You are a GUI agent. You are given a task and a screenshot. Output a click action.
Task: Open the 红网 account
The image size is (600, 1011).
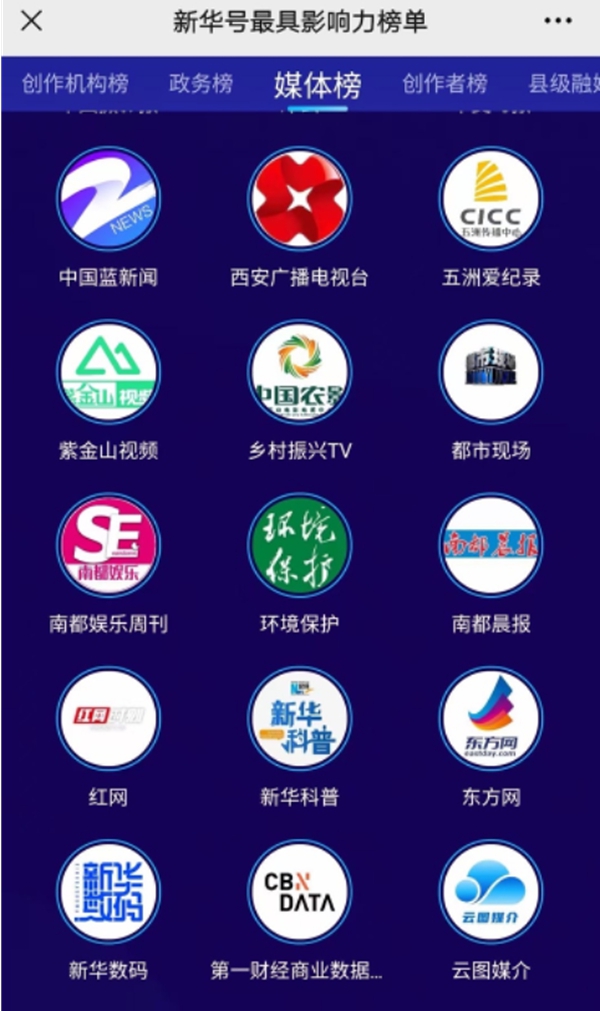point(108,719)
